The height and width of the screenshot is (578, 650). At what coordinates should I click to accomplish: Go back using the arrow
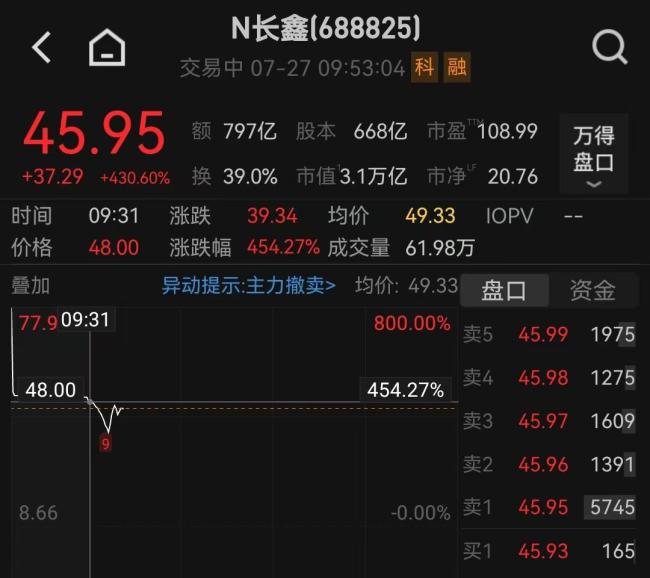click(41, 47)
